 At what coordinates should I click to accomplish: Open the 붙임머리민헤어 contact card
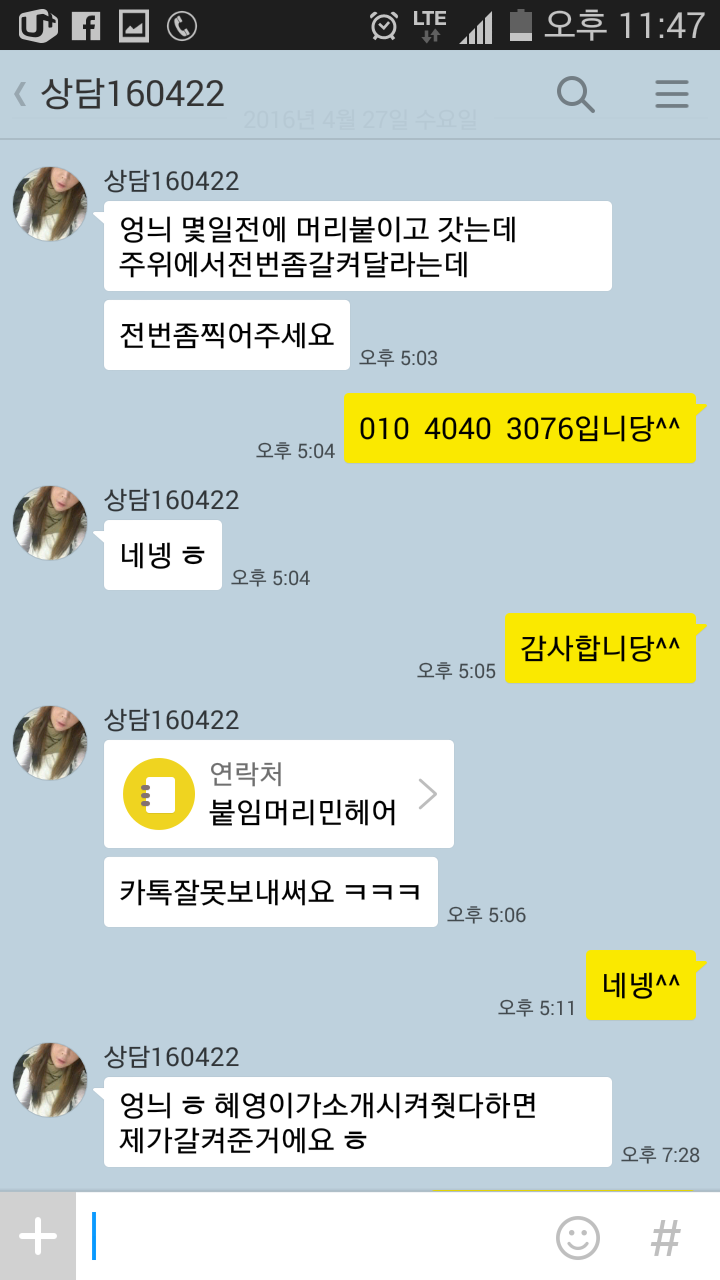[x=279, y=794]
